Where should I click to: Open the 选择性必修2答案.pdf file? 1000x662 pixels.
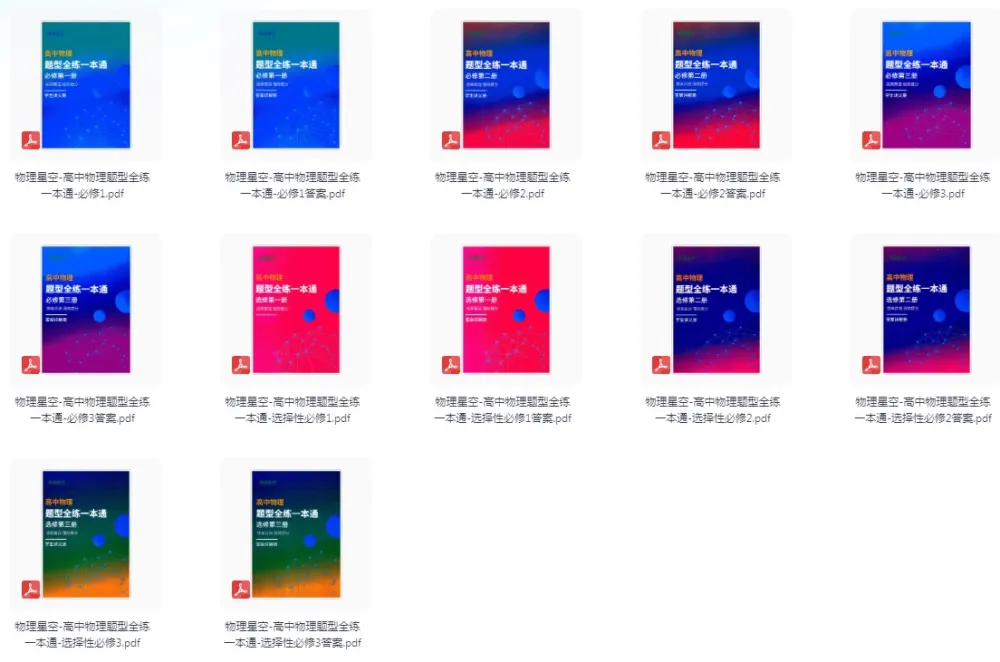click(x=926, y=309)
